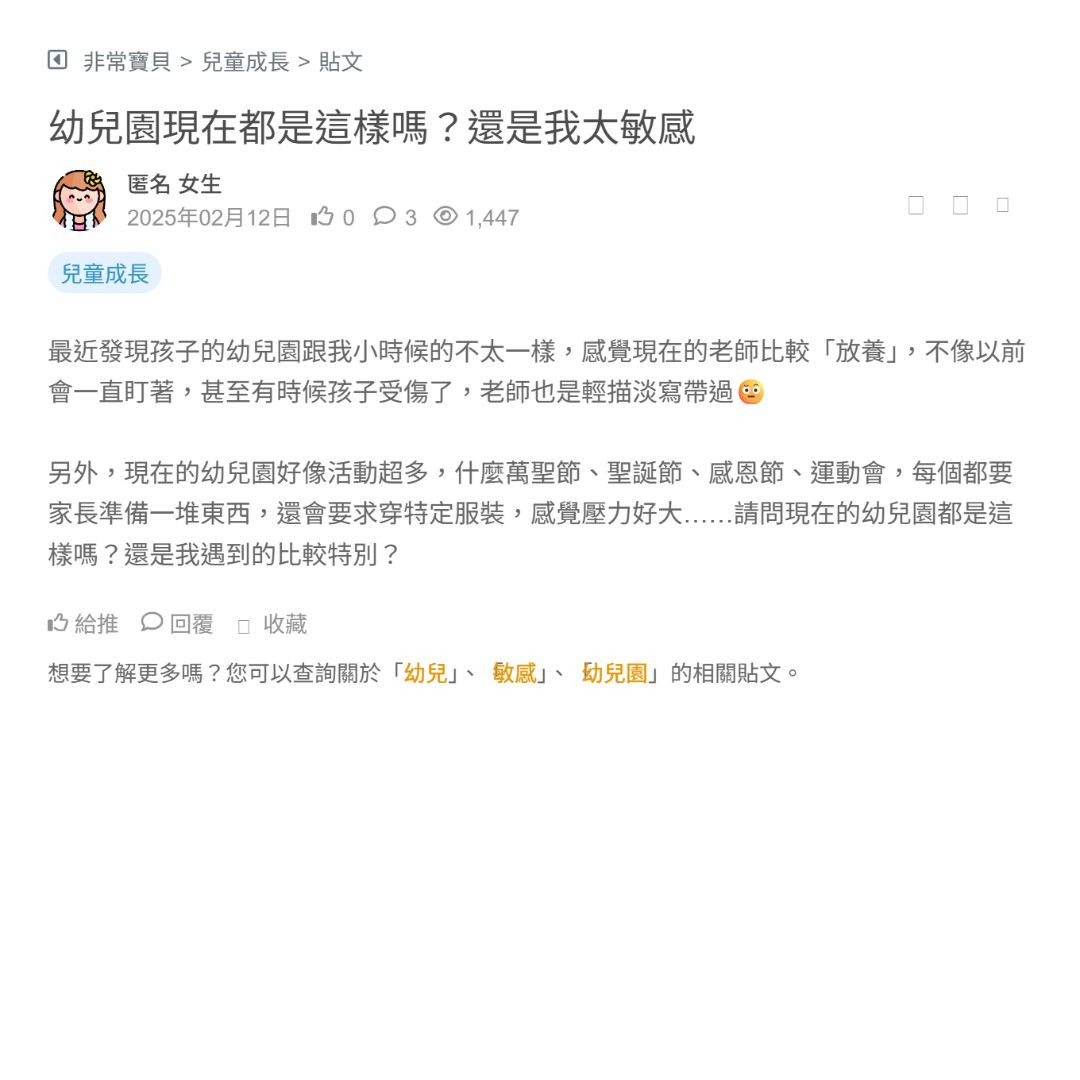
Task: Reply to the post via 回覆
Action: [177, 624]
